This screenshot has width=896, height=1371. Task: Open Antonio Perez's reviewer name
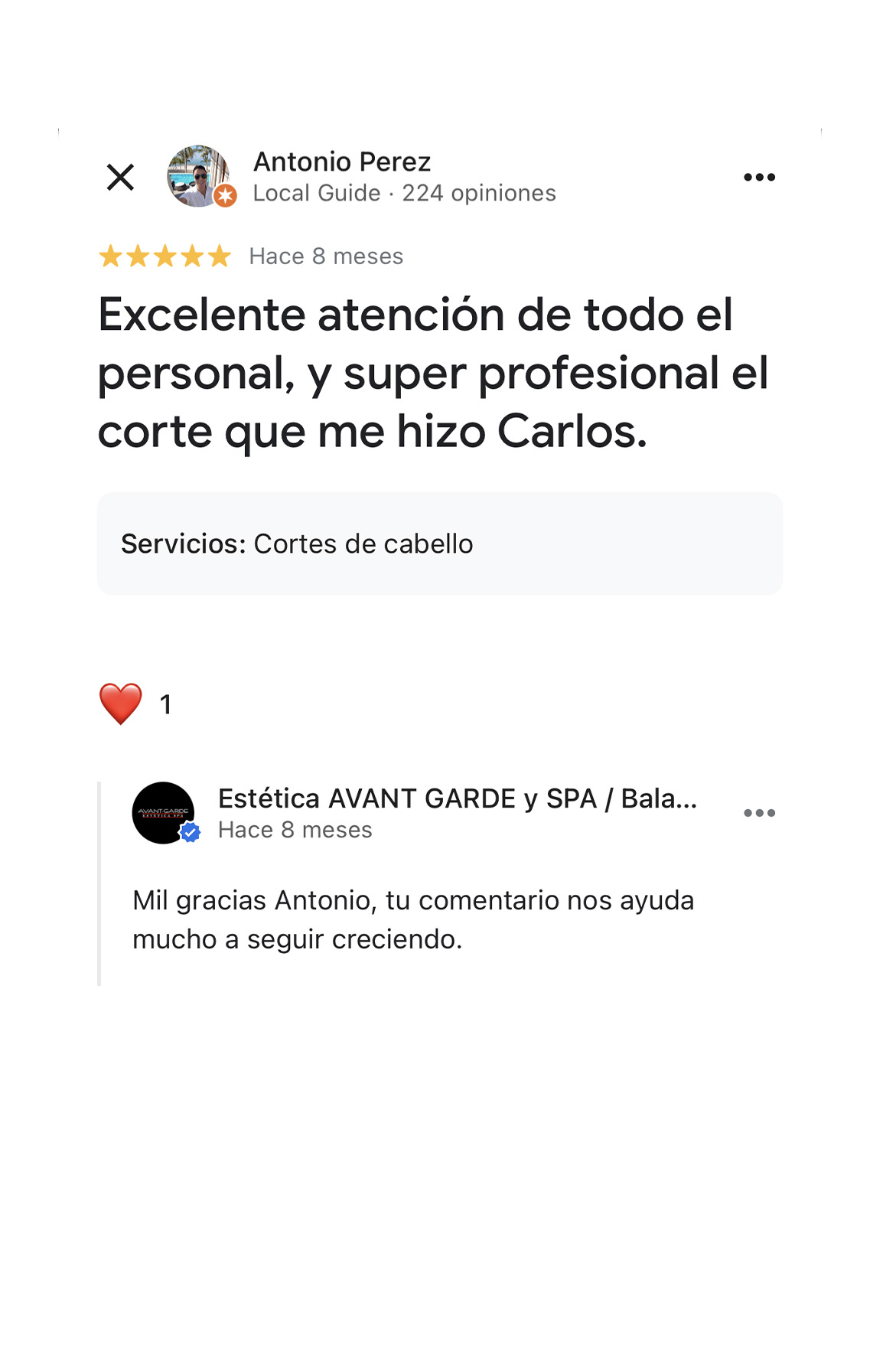342,162
